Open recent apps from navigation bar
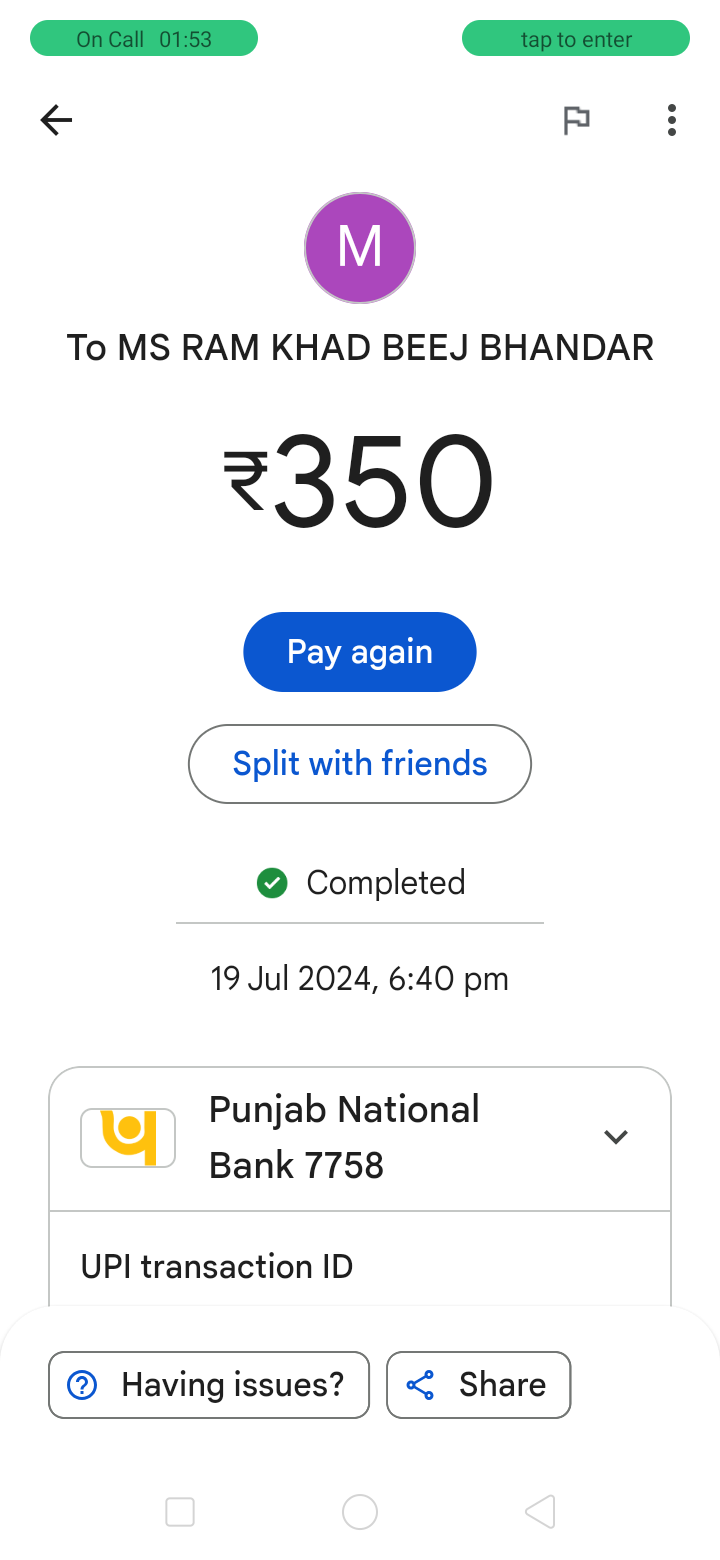The image size is (720, 1560). [x=180, y=1512]
